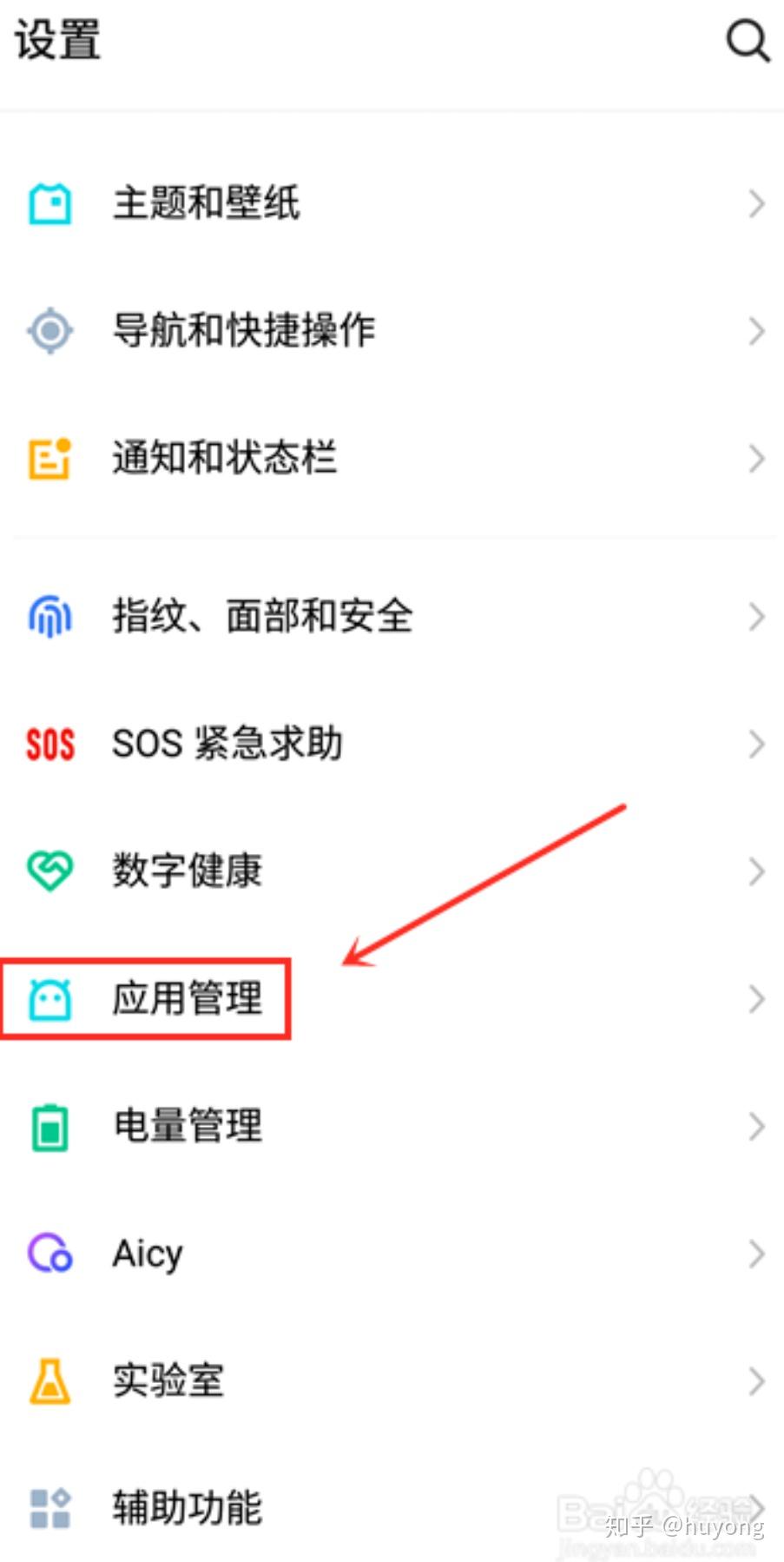
Task: Open the settings search icon
Action: pyautogui.click(x=748, y=41)
